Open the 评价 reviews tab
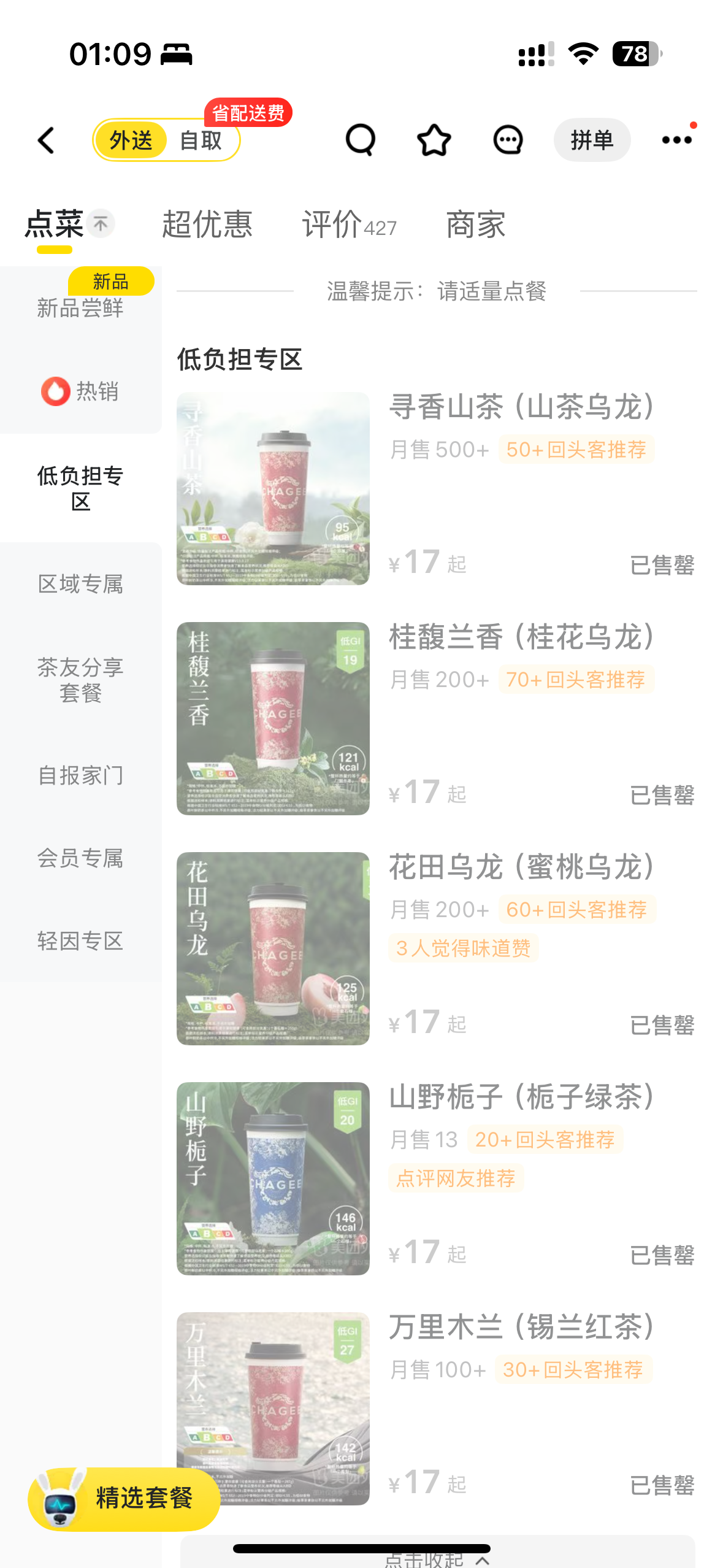Viewport: 723px width, 1568px height. tap(348, 225)
